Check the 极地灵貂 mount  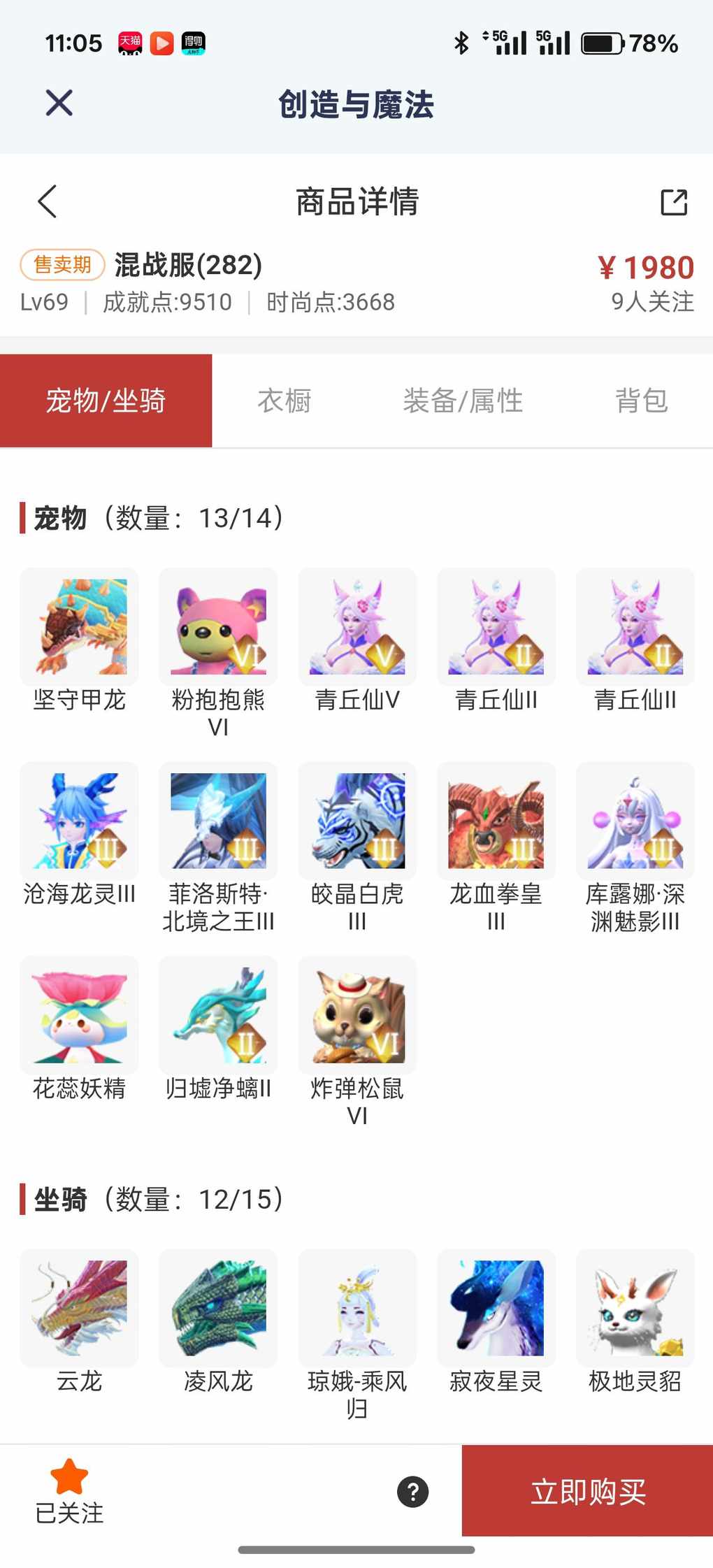635,1308
